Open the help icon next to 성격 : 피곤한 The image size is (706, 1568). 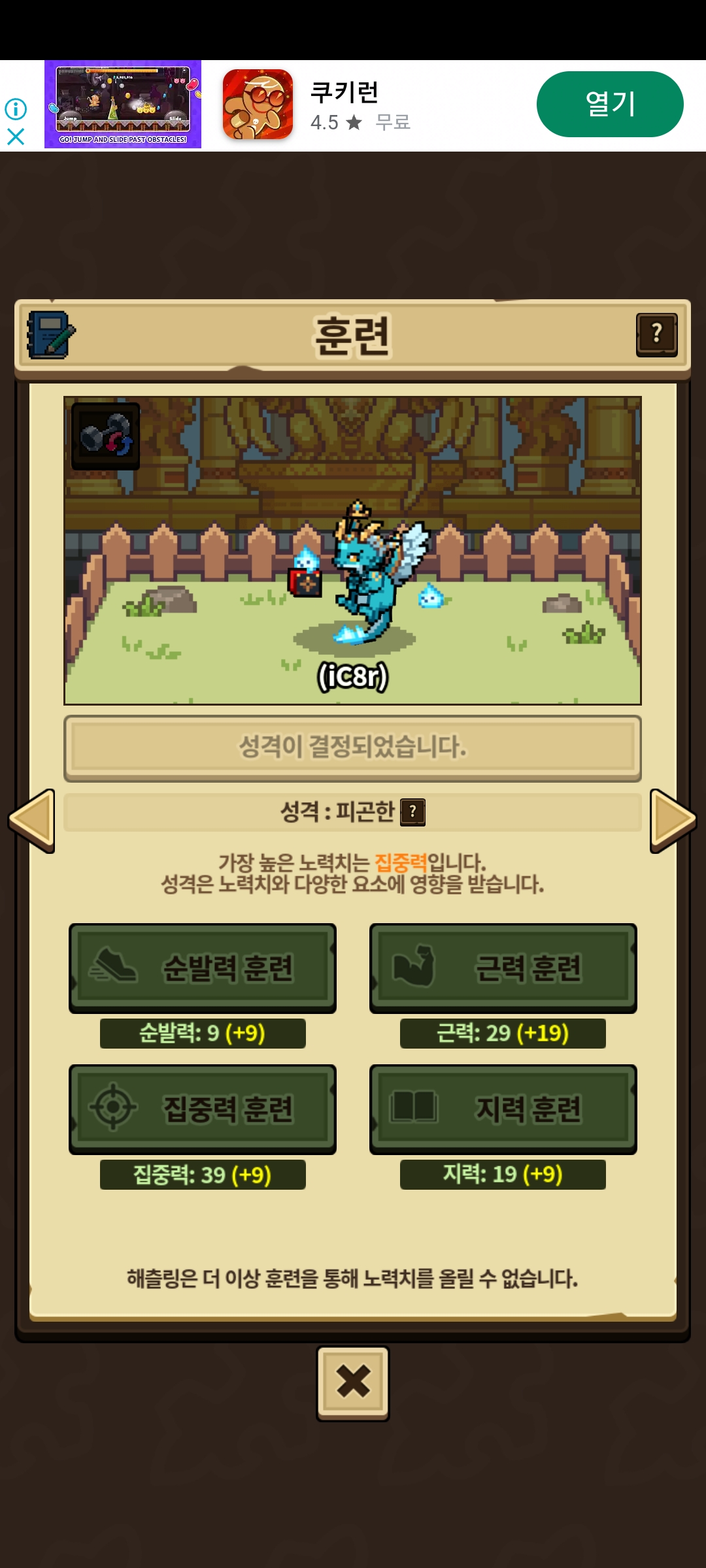pos(412,812)
